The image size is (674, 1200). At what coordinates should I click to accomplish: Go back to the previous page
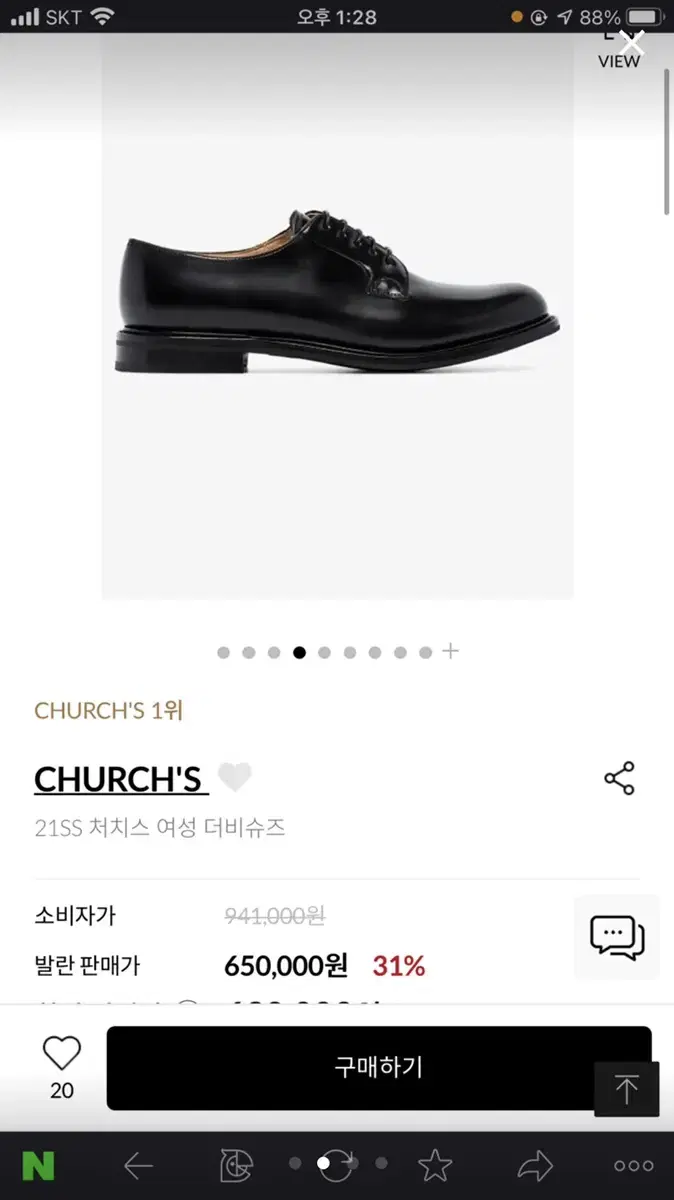[138, 1166]
